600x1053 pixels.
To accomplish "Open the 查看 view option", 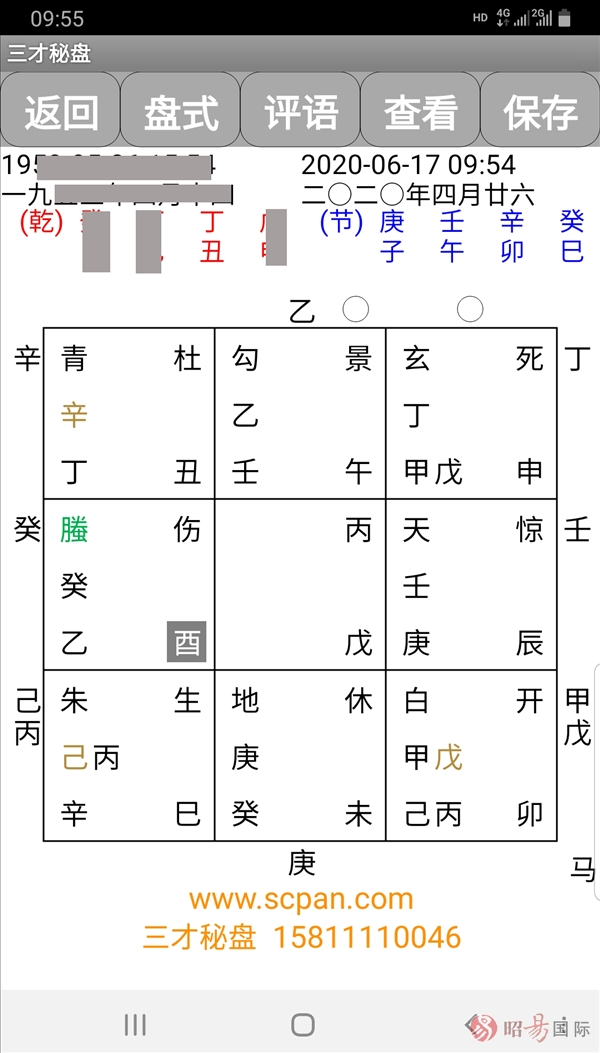I will 420,112.
